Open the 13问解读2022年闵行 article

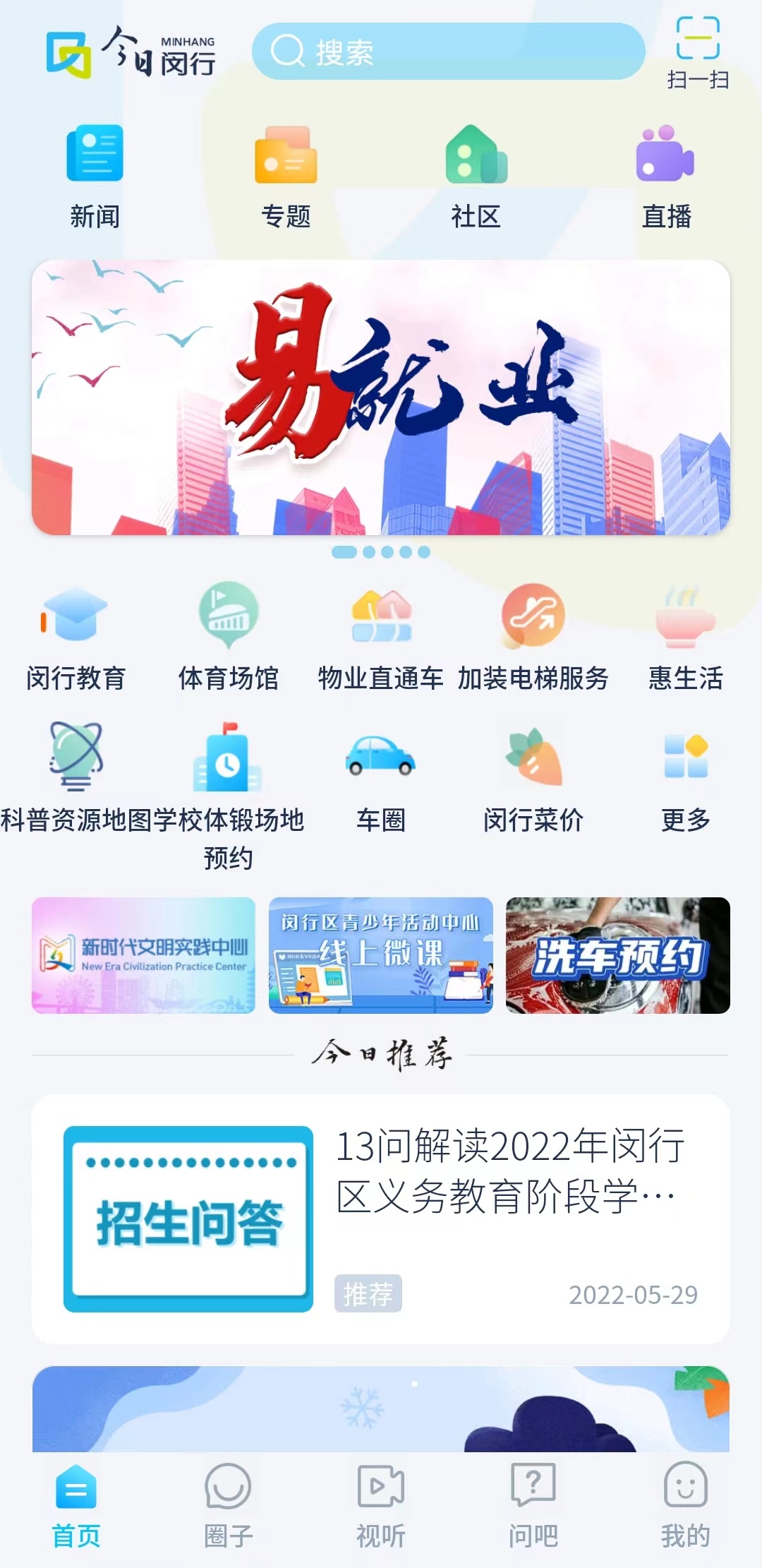(381, 1219)
